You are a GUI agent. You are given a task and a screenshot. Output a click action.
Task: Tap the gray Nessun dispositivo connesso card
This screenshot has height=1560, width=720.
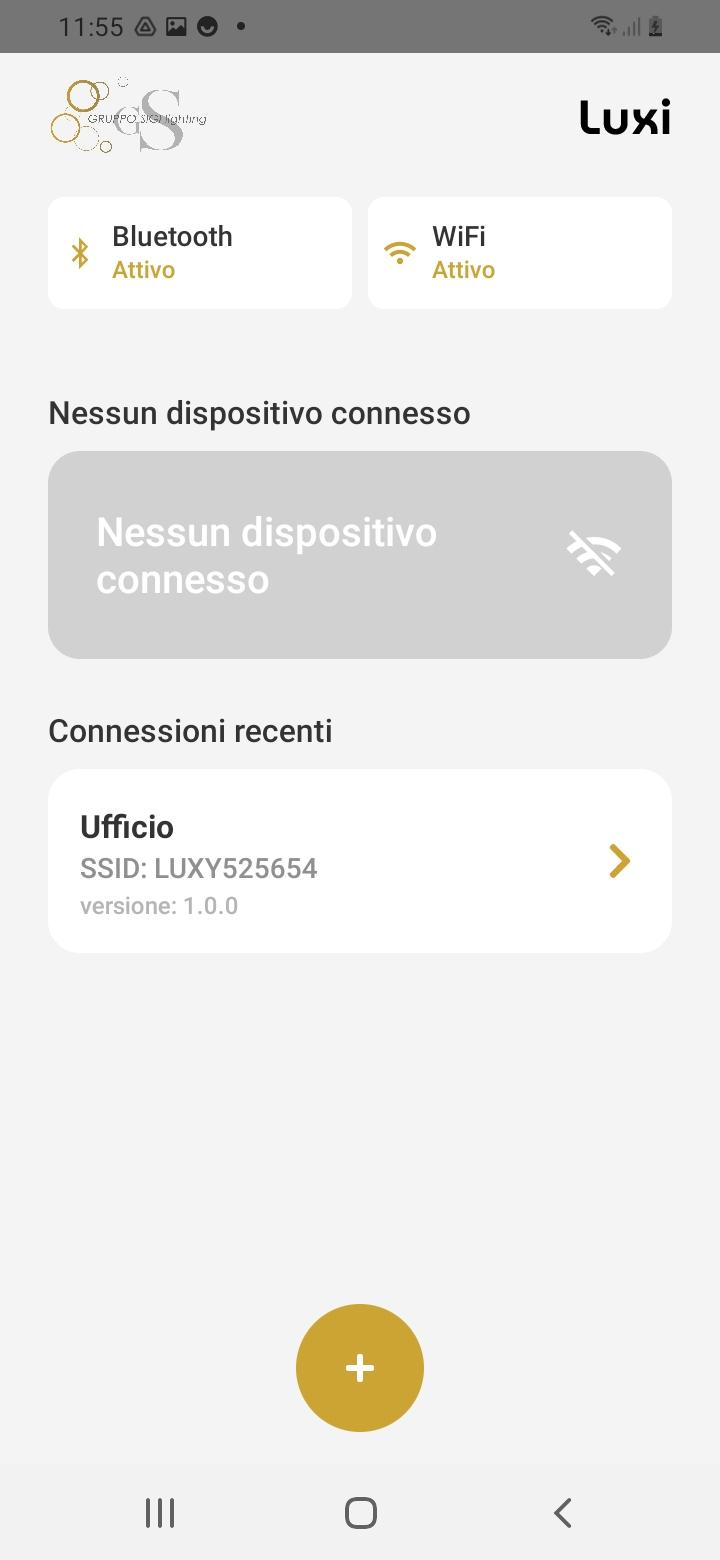(360, 555)
